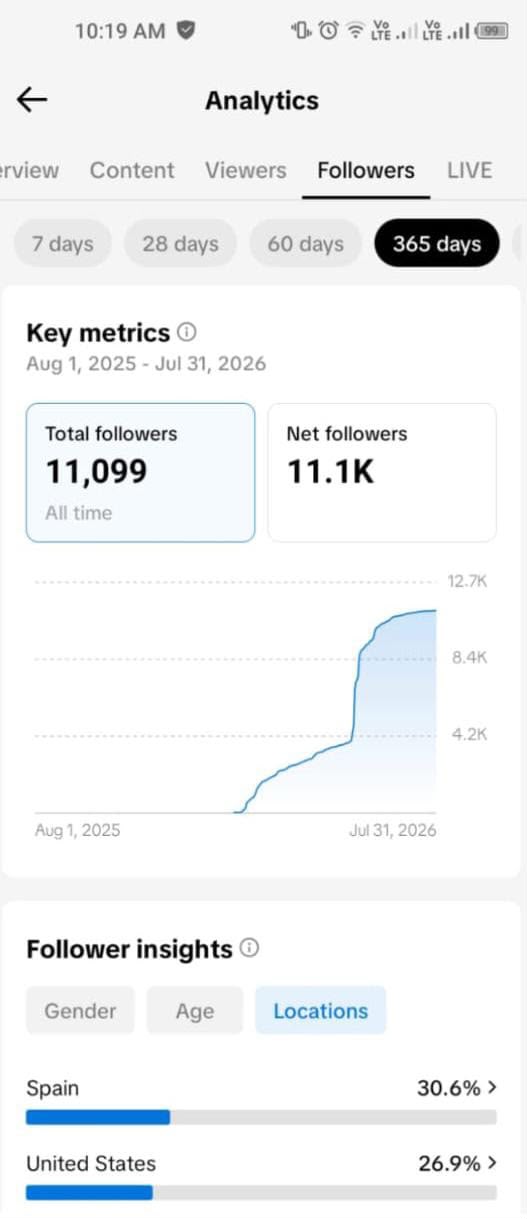Show Locations follower insights
527x1219 pixels.
[x=321, y=1010]
